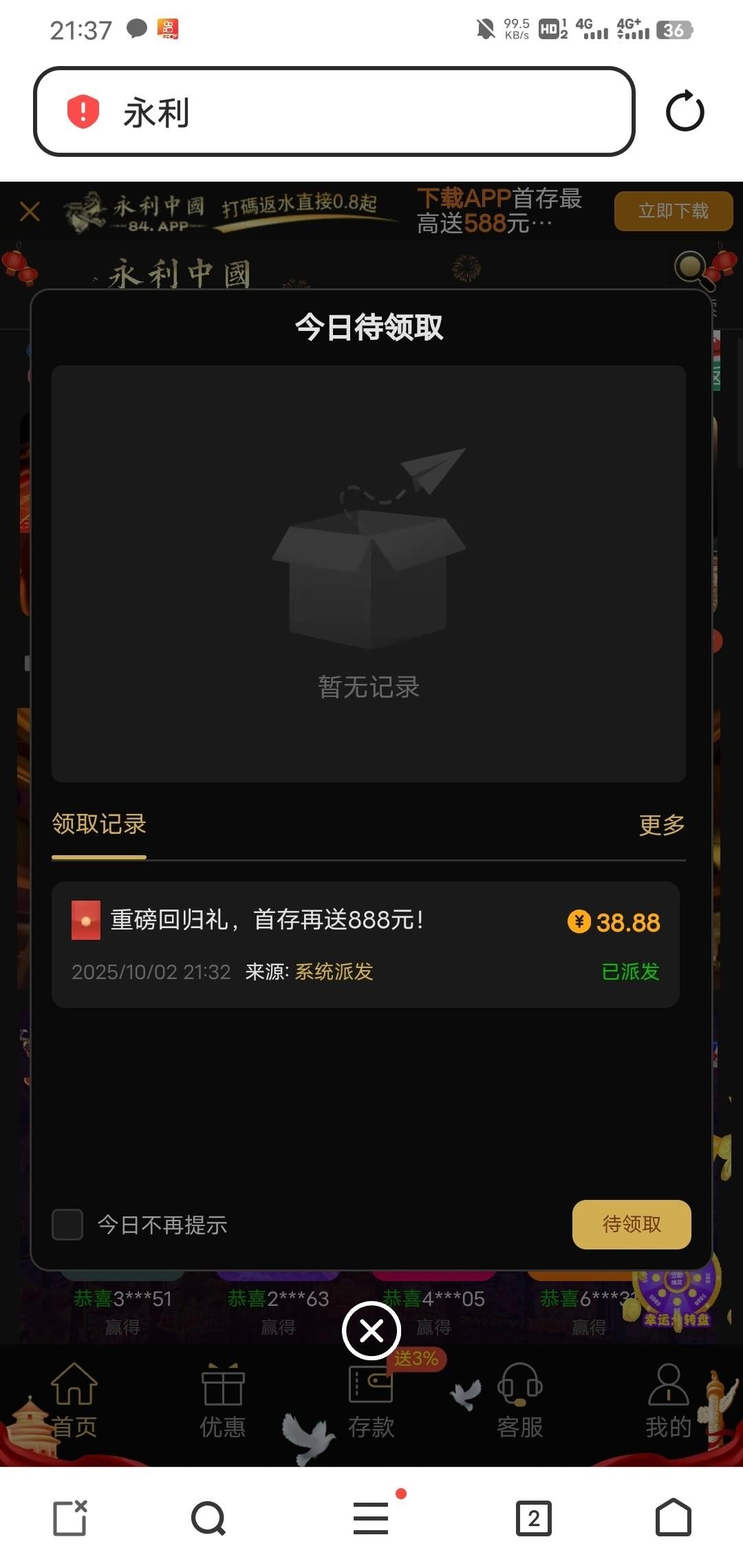Open the 更多 records link
The image size is (743, 1568).
[x=661, y=824]
